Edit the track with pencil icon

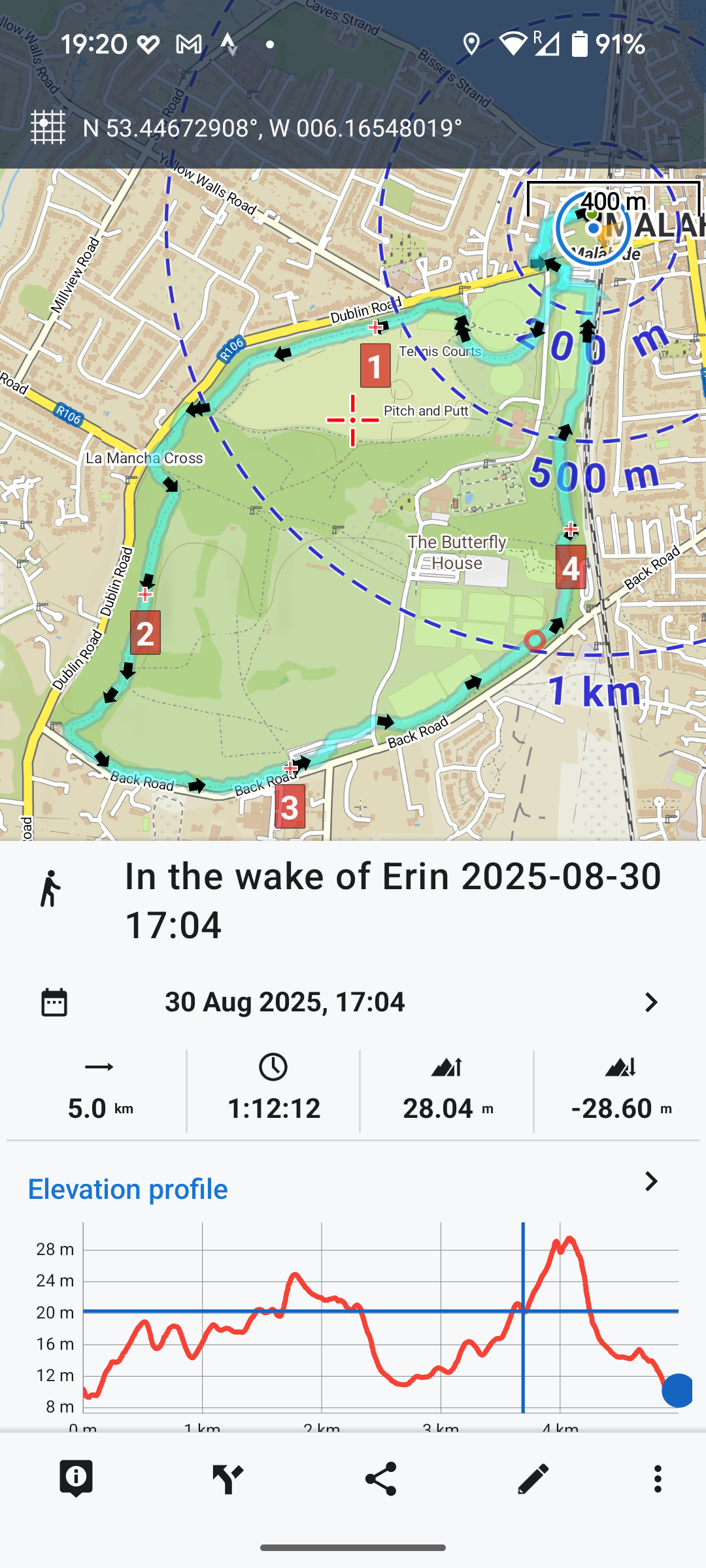(533, 1478)
